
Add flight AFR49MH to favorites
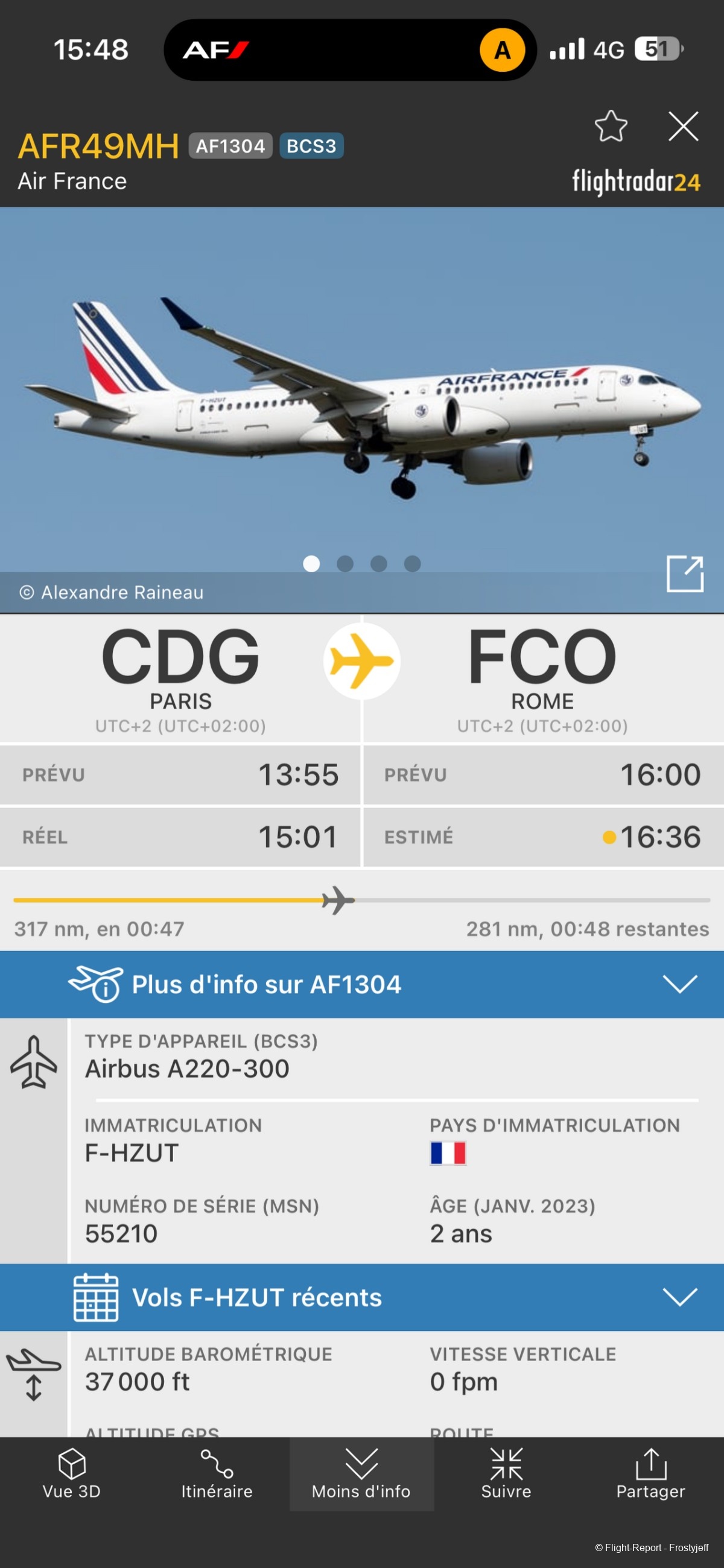pos(610,127)
